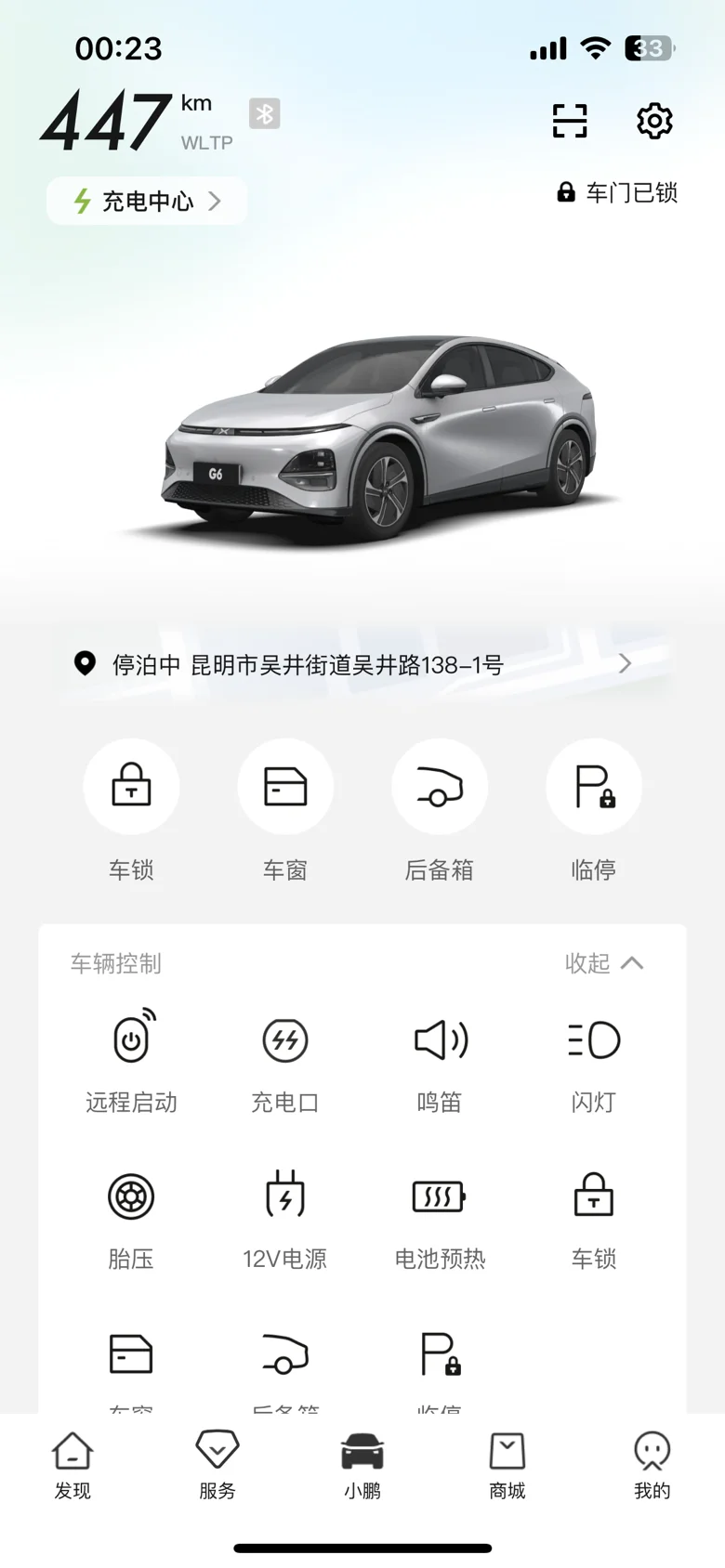Image resolution: width=725 pixels, height=1568 pixels.
Task: Select 远程启动
Action: pos(131,1061)
